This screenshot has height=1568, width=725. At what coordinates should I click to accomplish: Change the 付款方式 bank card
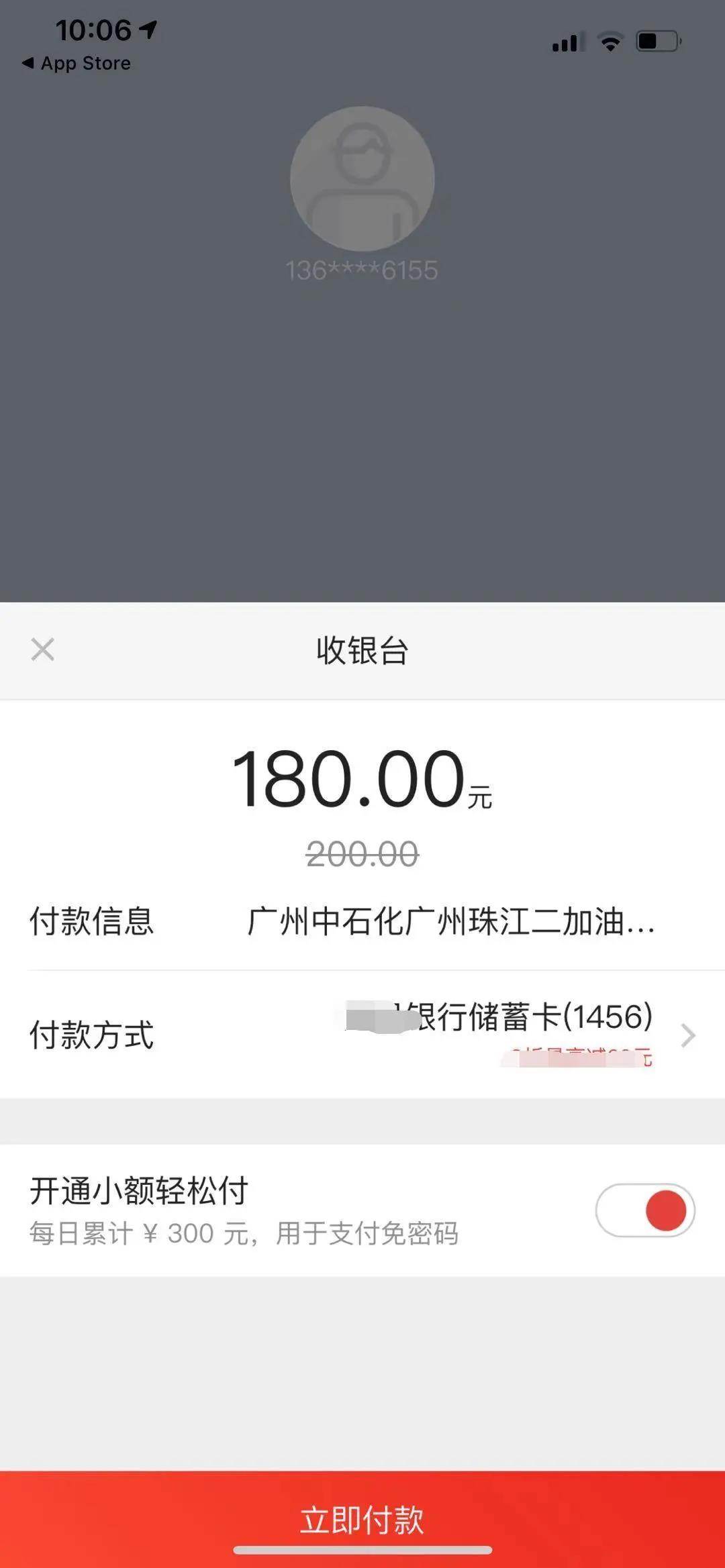click(x=687, y=1035)
